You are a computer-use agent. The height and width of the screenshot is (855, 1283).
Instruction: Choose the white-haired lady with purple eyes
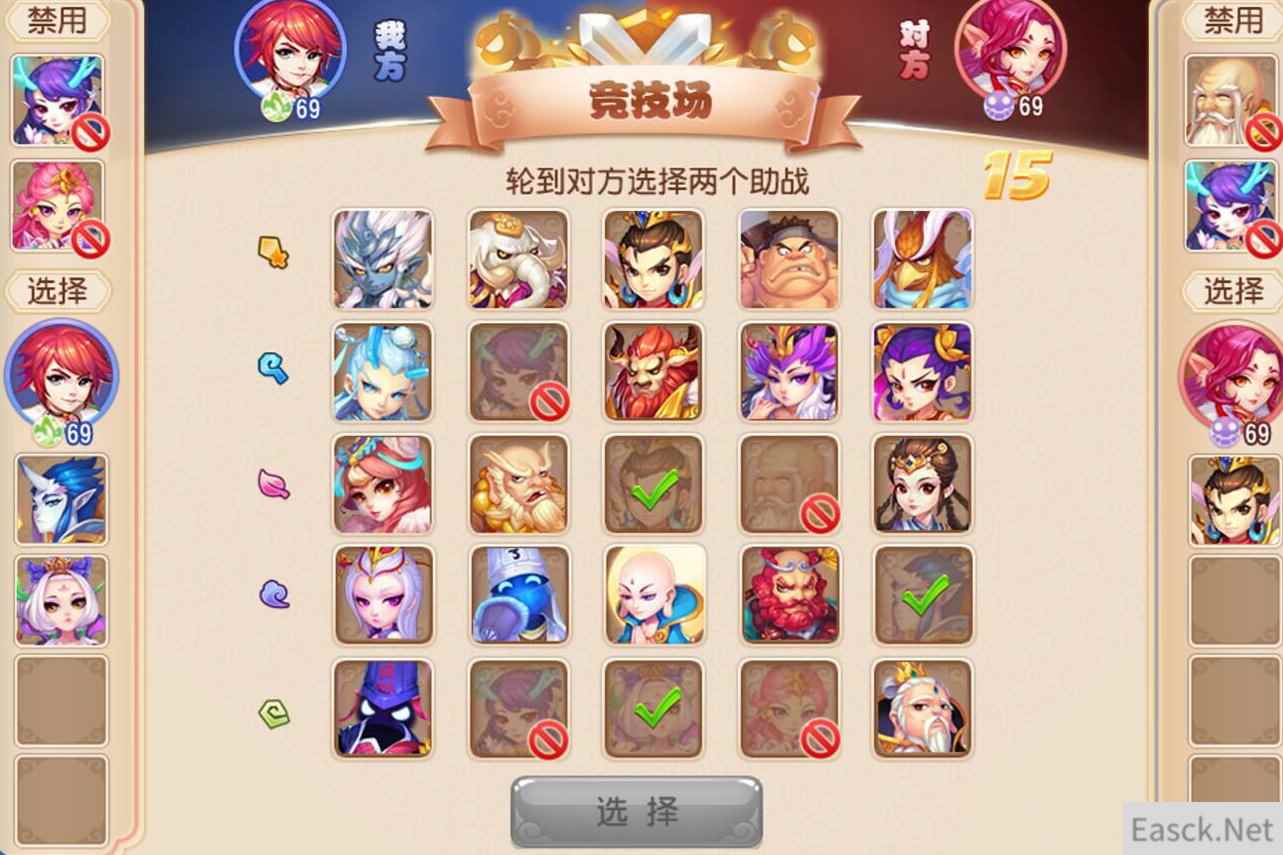tap(382, 595)
